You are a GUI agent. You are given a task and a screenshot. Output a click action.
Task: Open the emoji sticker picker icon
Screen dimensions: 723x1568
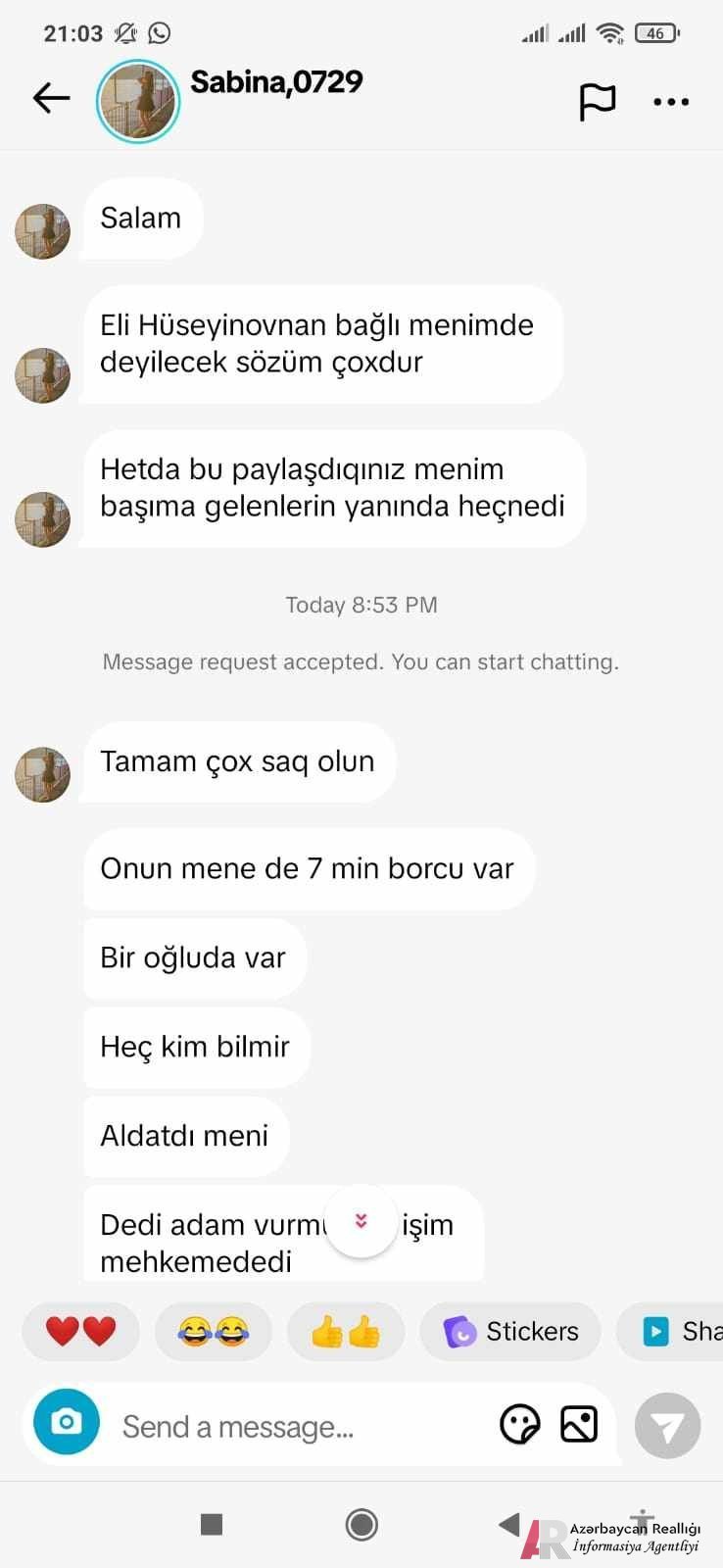[519, 1424]
